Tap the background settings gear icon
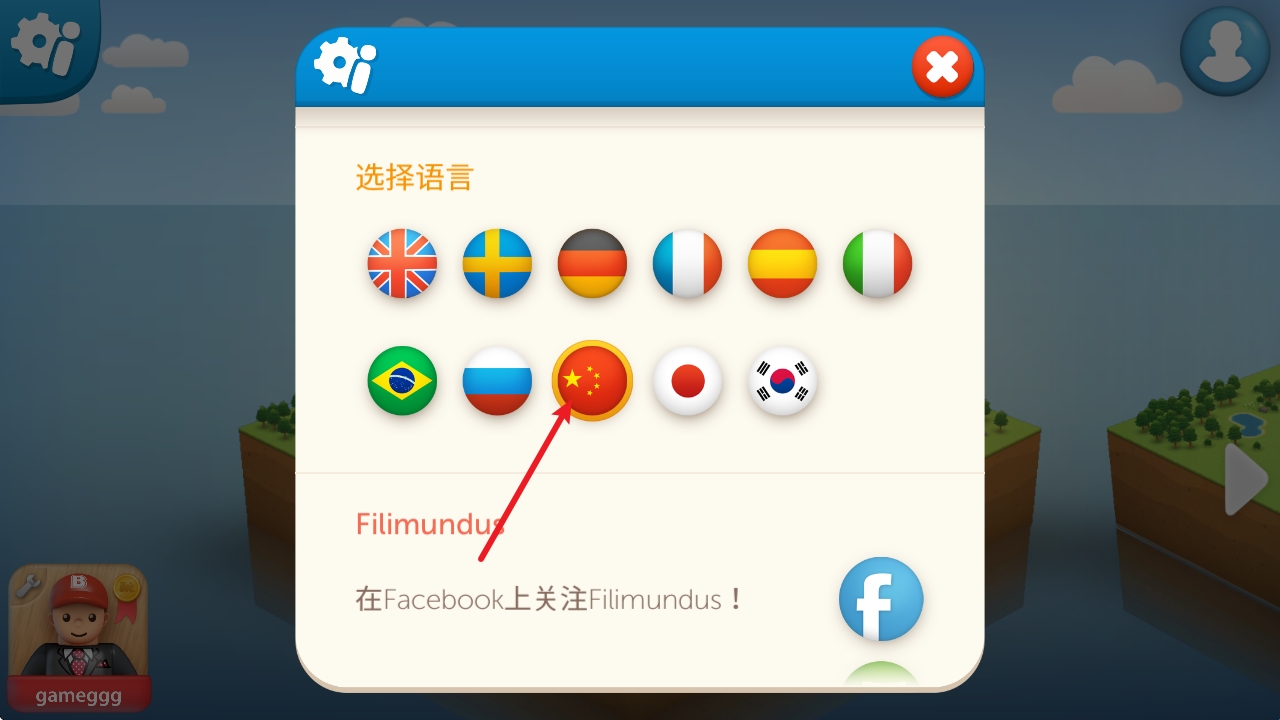 [45, 45]
